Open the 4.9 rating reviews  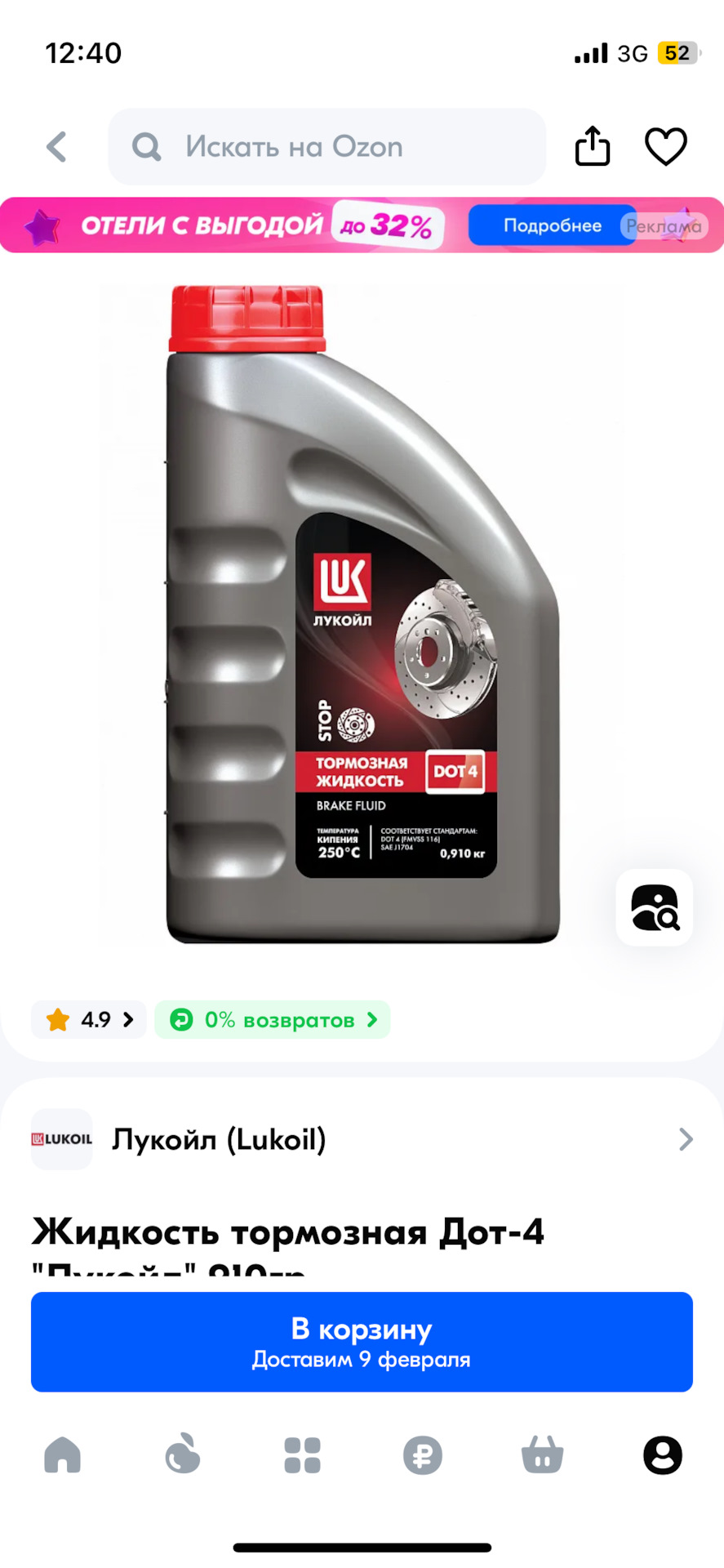point(89,1019)
